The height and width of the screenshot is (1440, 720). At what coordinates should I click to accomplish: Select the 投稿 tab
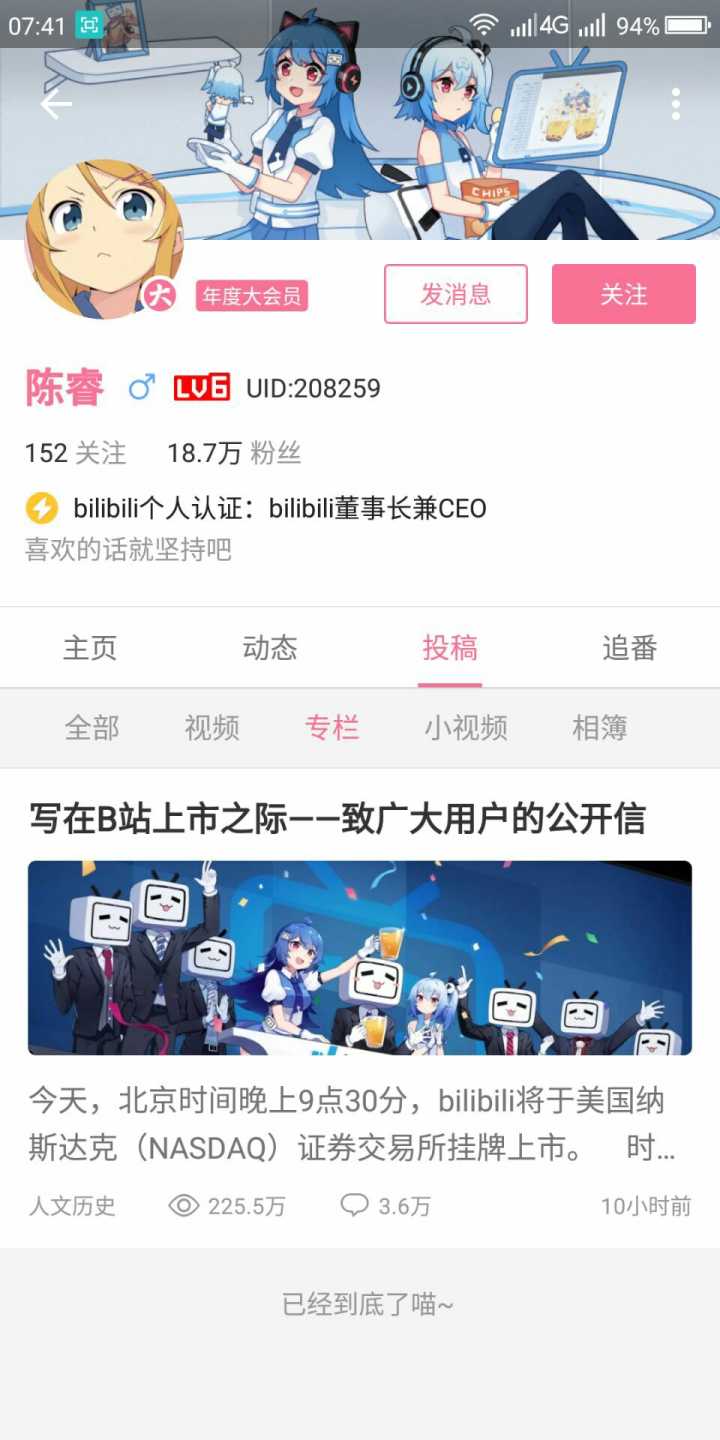(450, 648)
